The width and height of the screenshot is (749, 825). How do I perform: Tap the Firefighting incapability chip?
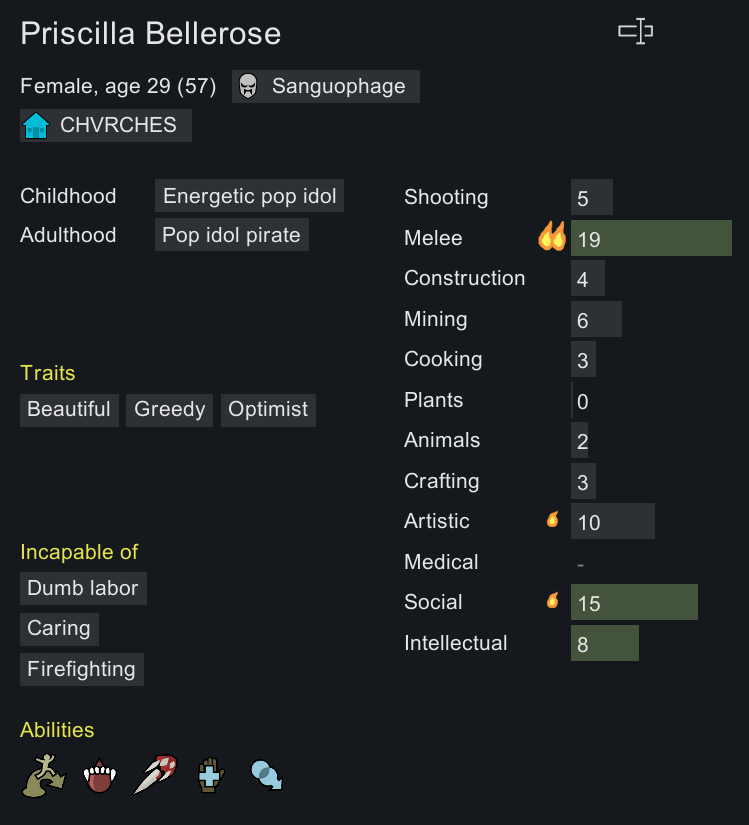tap(82, 670)
